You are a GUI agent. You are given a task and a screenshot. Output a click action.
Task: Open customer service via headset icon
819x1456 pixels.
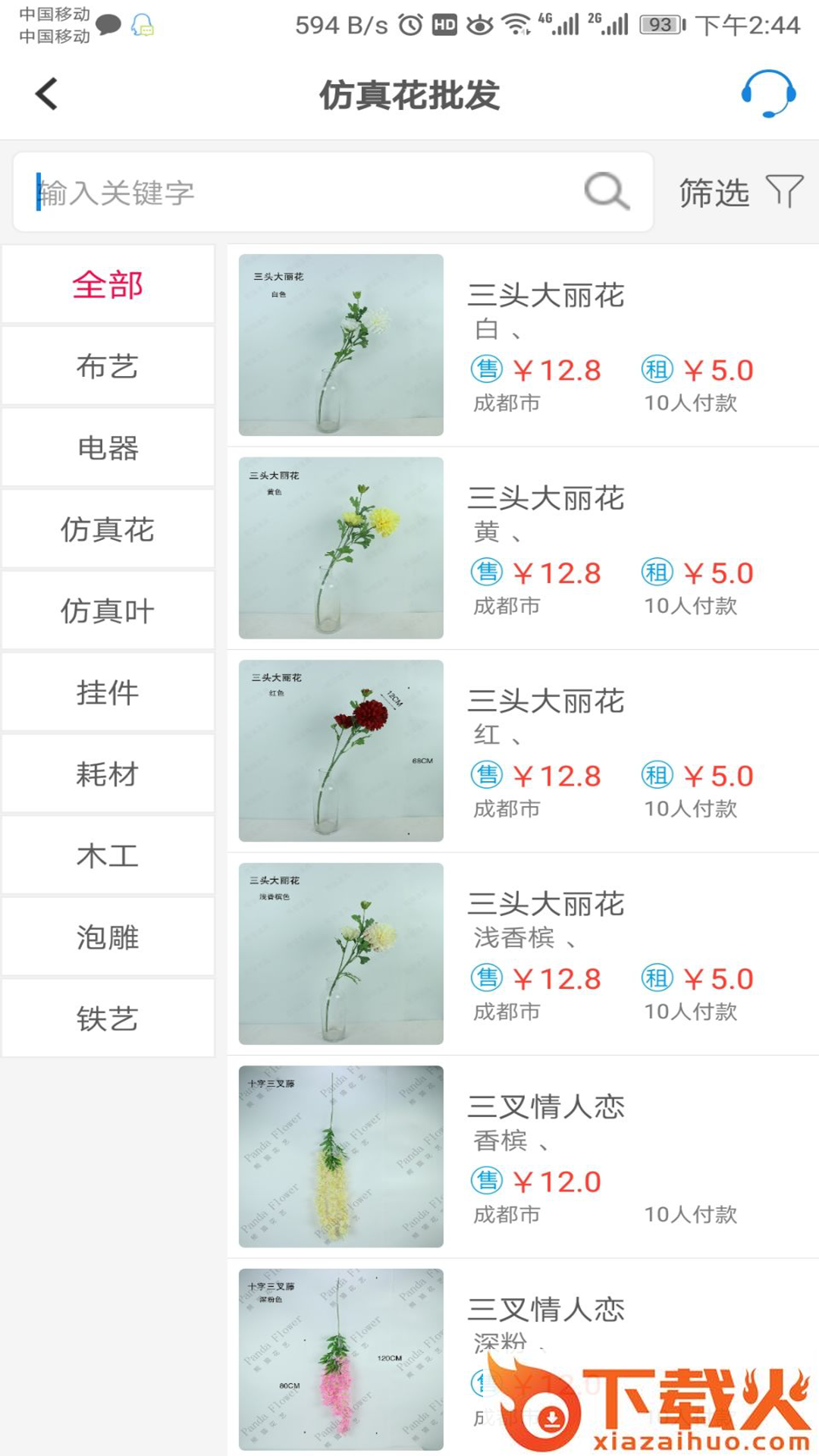(768, 95)
